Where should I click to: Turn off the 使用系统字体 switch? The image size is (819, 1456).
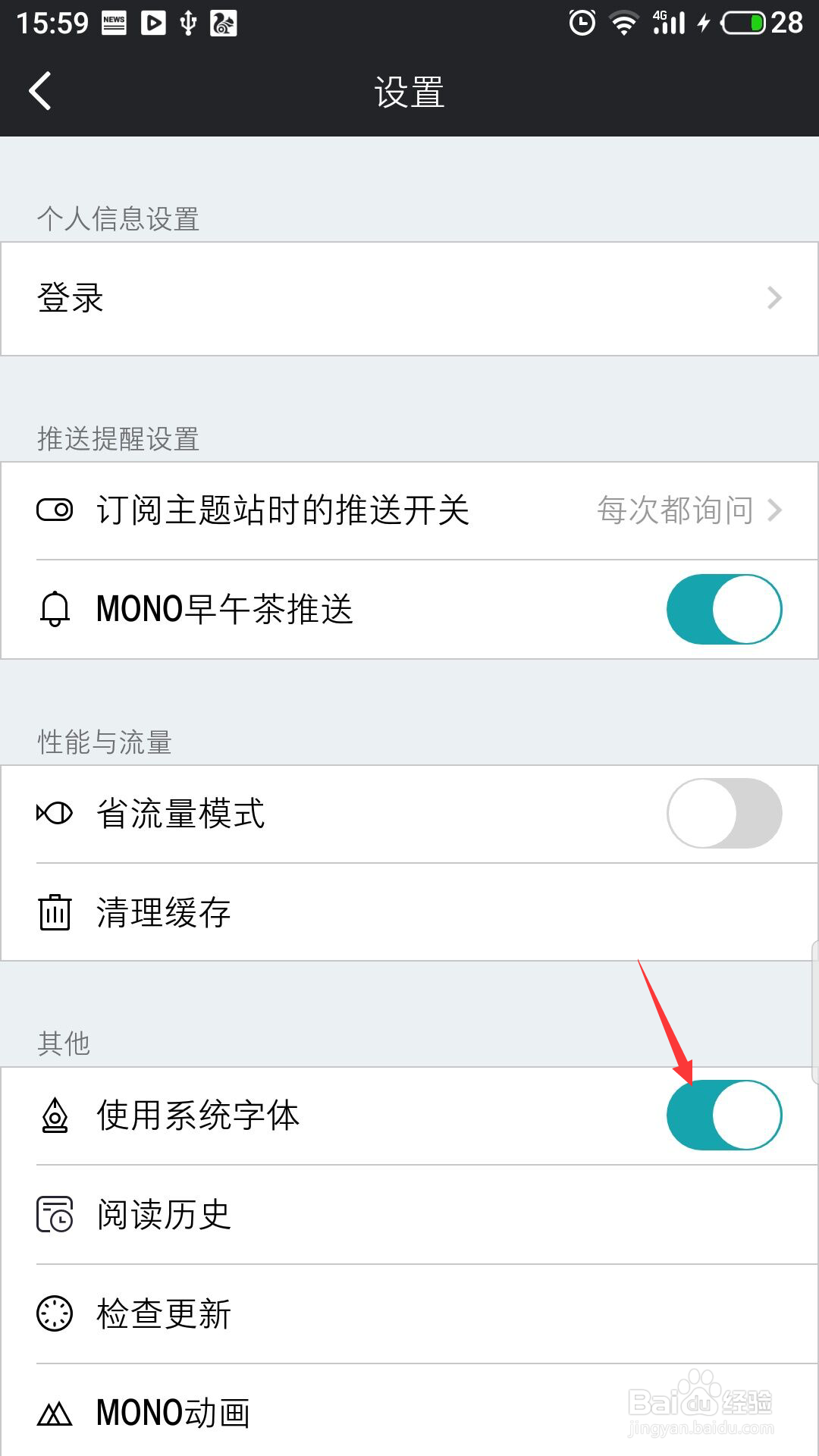[723, 1115]
